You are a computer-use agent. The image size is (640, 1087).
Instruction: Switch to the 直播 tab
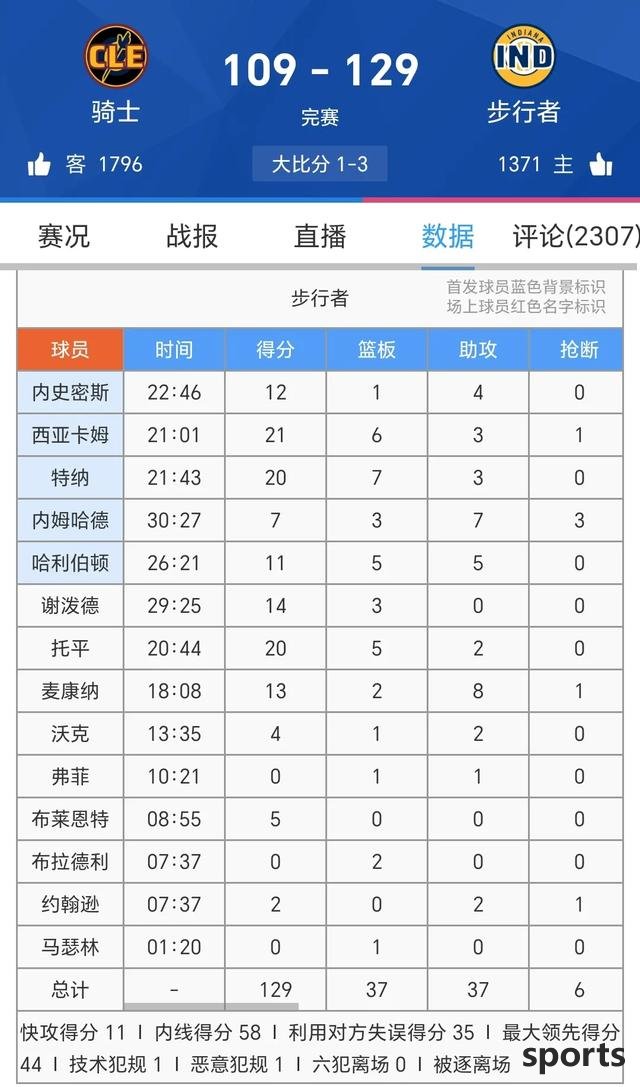[320, 236]
